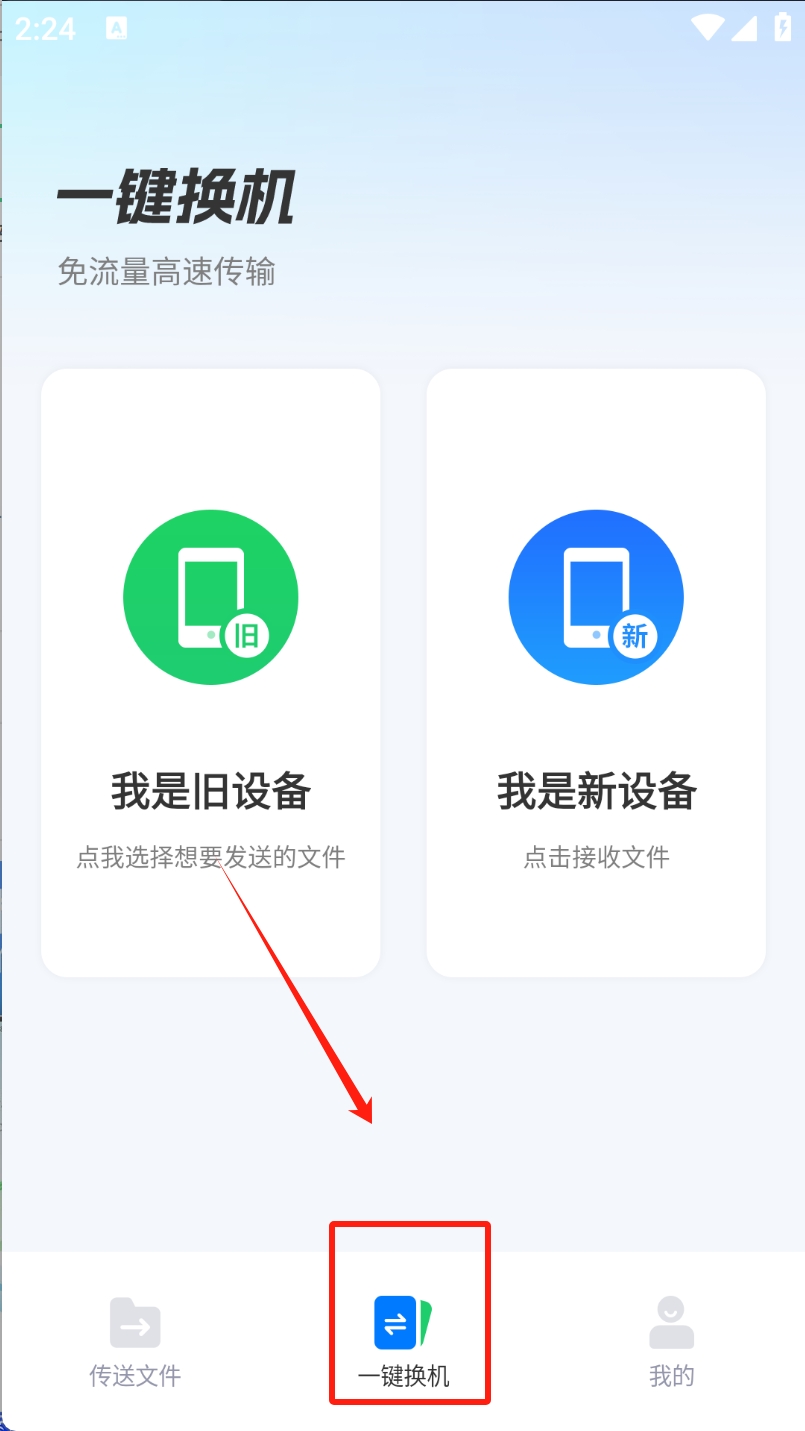Select the 我是新设备 card
The image size is (805, 1431).
(x=596, y=672)
